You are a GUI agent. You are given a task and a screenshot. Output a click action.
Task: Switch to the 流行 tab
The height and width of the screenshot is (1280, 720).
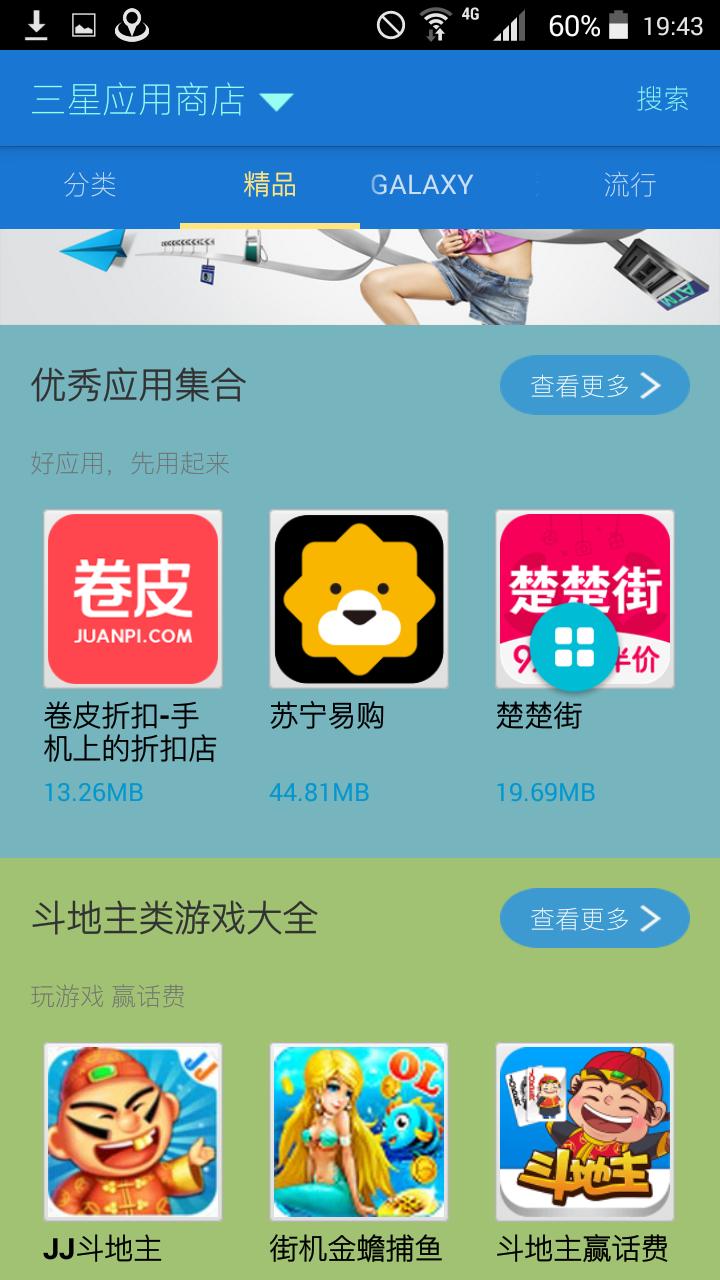(x=628, y=185)
